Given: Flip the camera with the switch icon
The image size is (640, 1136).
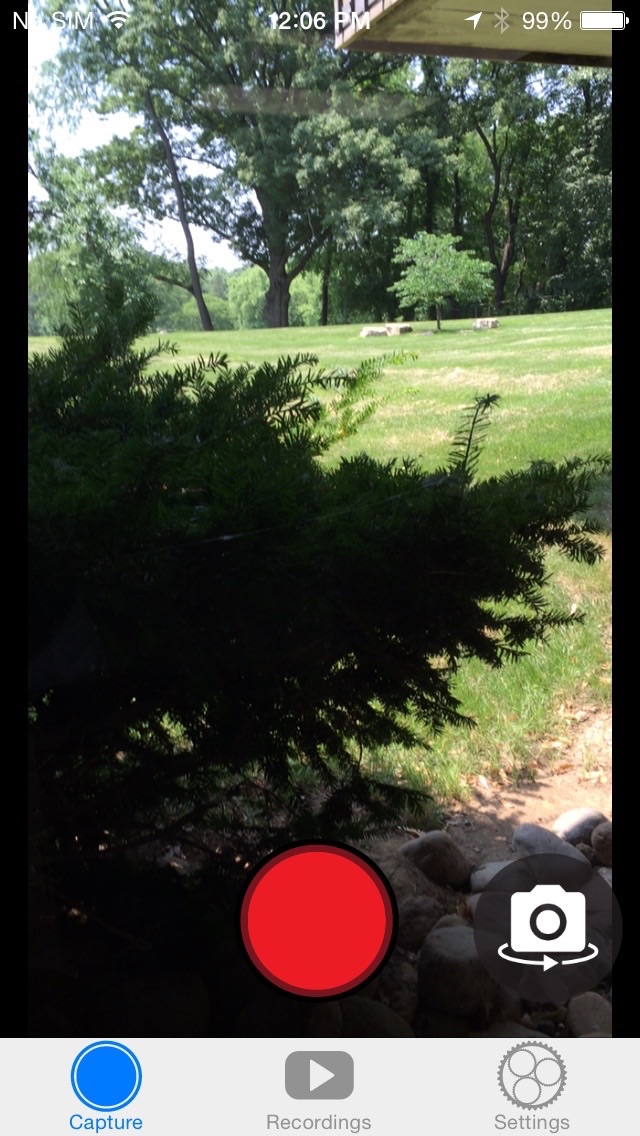Looking at the screenshot, I should click(548, 926).
